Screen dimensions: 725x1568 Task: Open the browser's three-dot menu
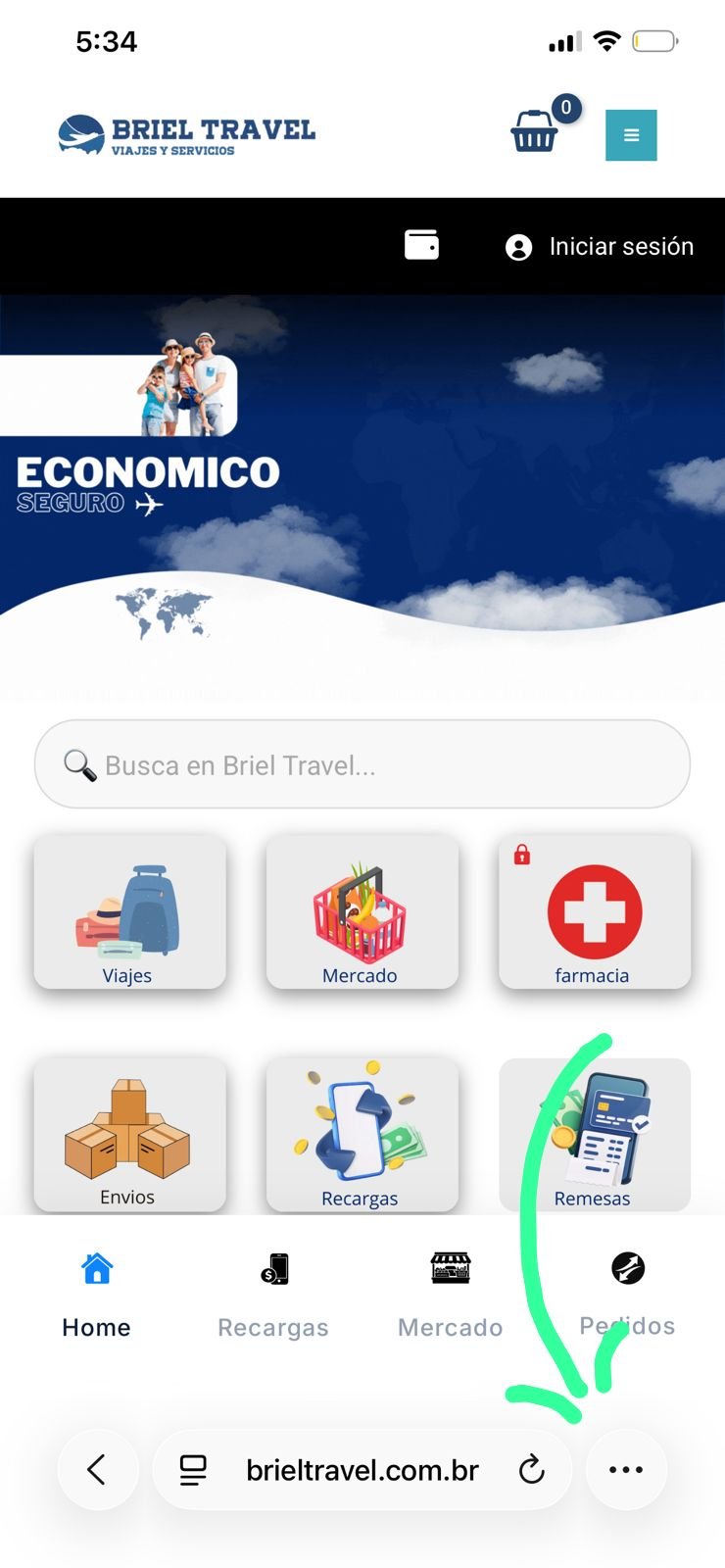tap(626, 1470)
